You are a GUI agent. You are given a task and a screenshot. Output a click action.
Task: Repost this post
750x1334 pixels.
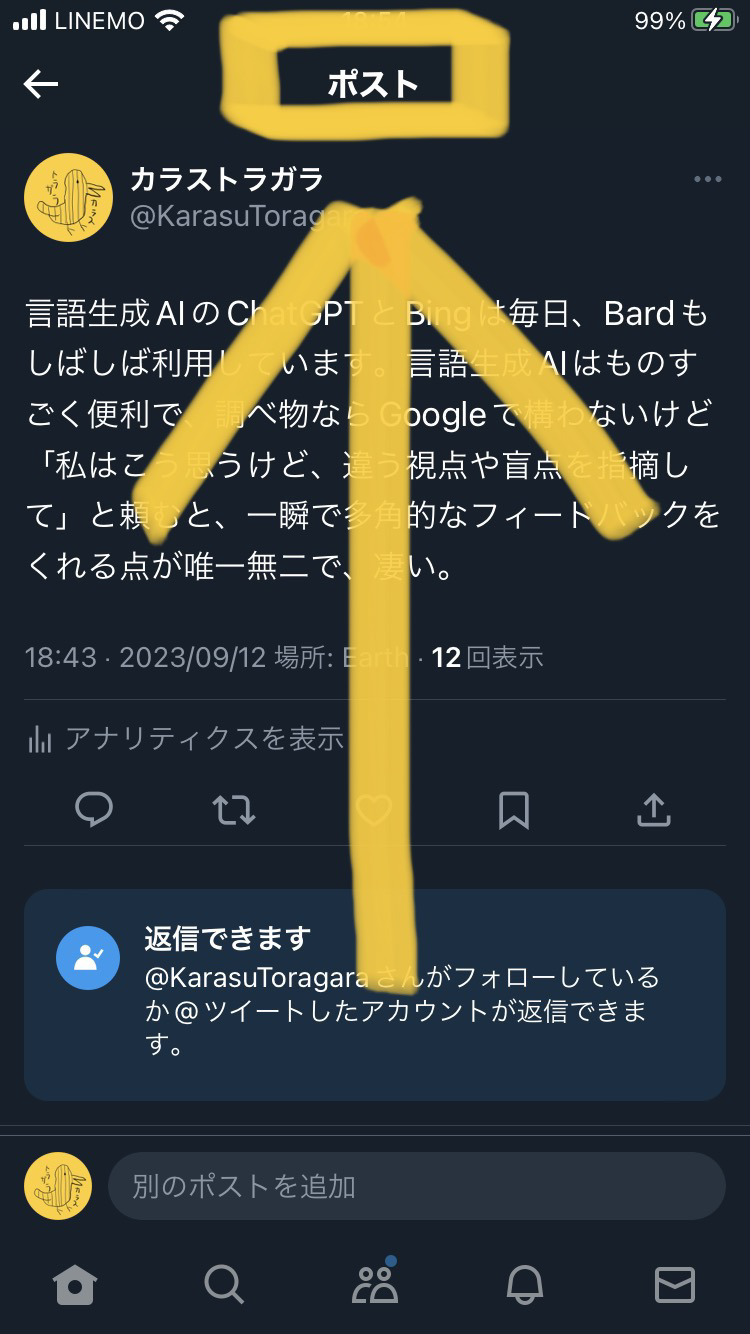pyautogui.click(x=234, y=810)
